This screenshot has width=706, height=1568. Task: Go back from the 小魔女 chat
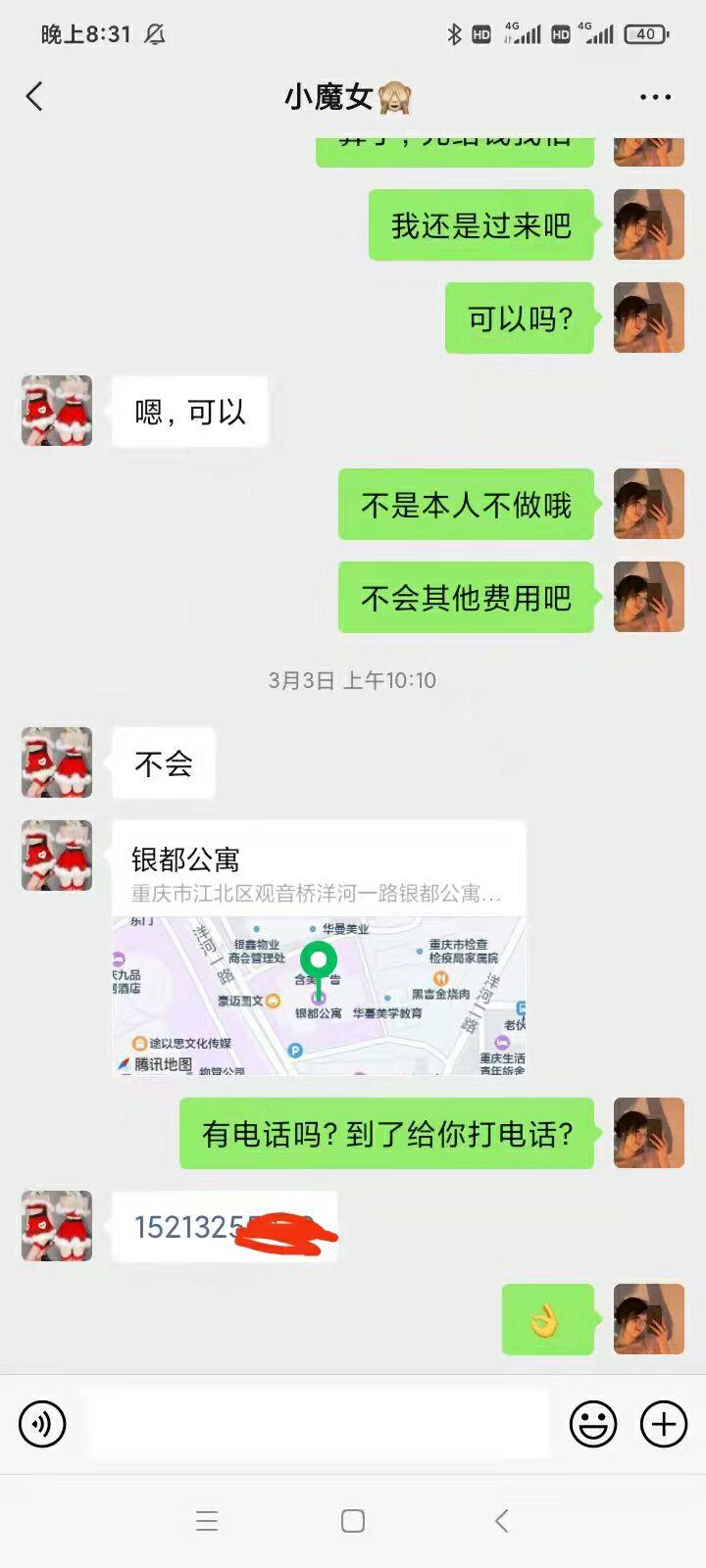[x=35, y=96]
